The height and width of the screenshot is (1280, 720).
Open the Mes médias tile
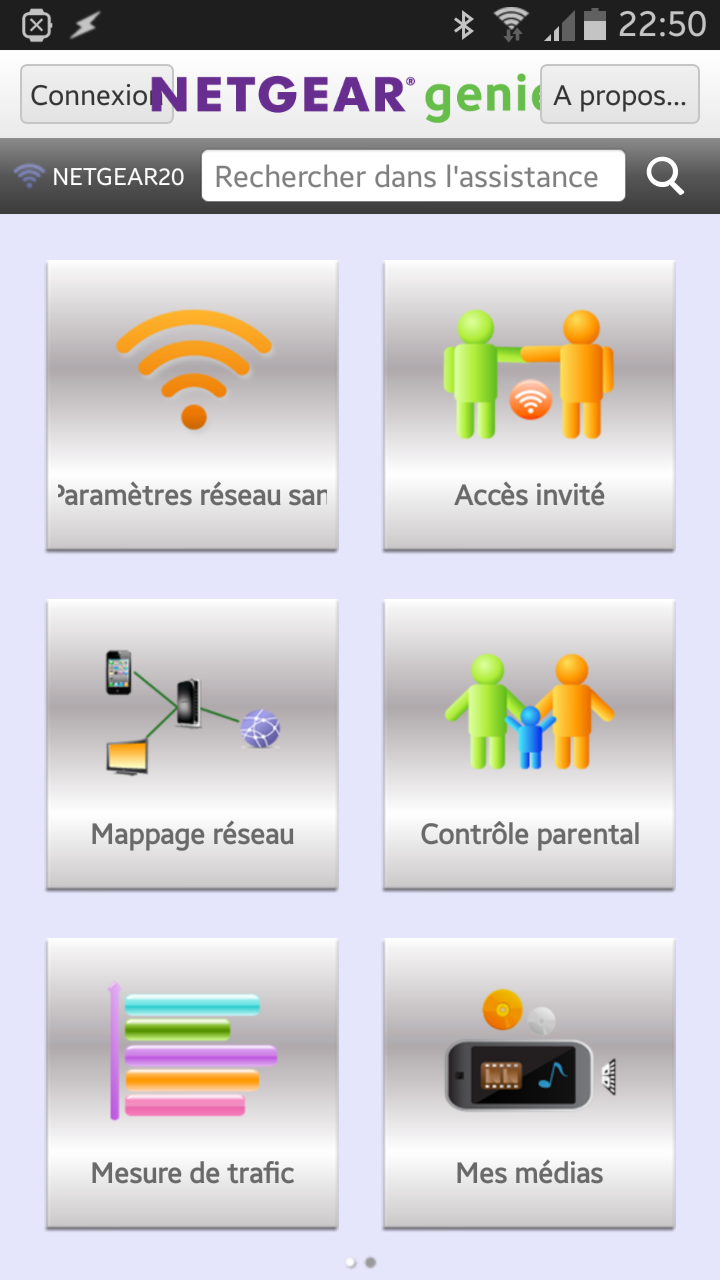[x=529, y=1083]
